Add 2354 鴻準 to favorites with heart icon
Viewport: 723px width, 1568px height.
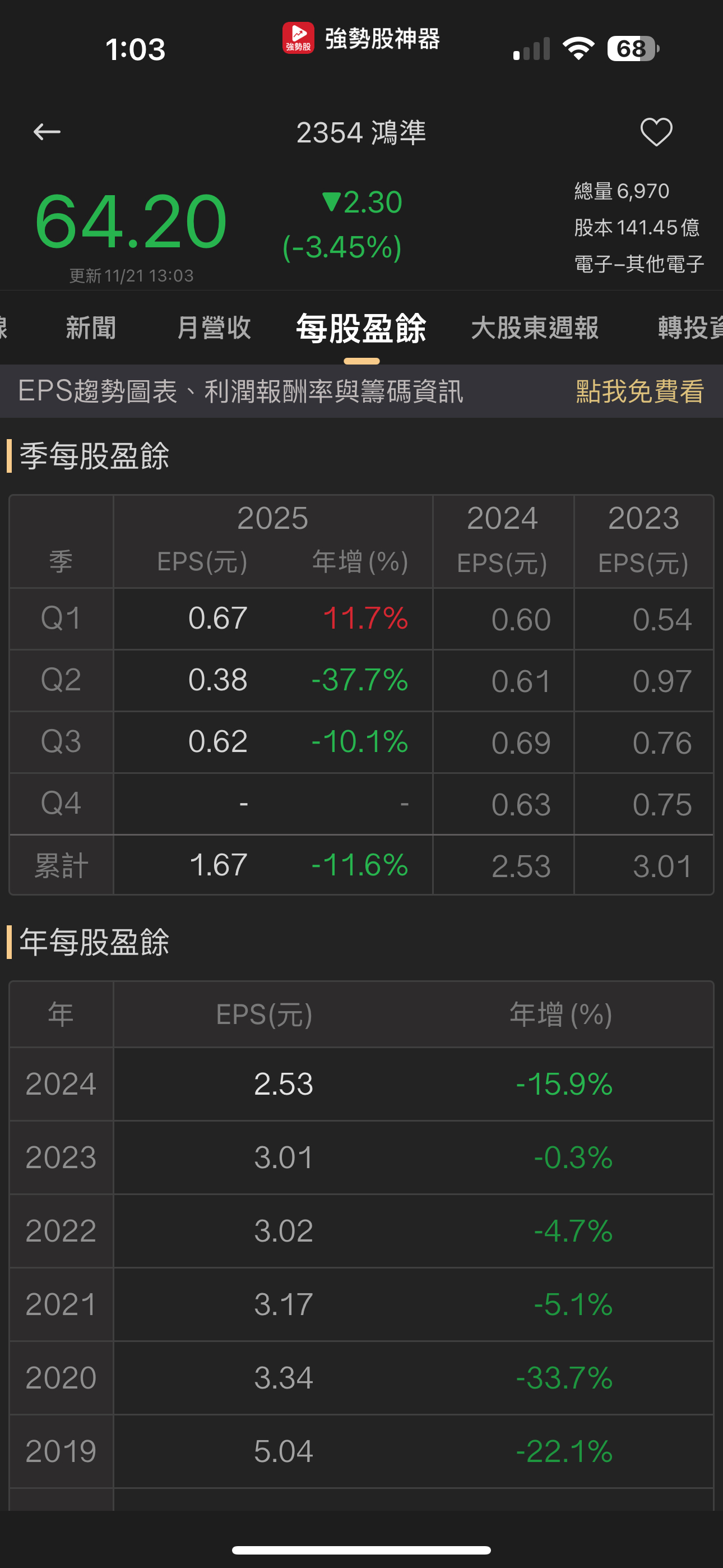point(656,131)
